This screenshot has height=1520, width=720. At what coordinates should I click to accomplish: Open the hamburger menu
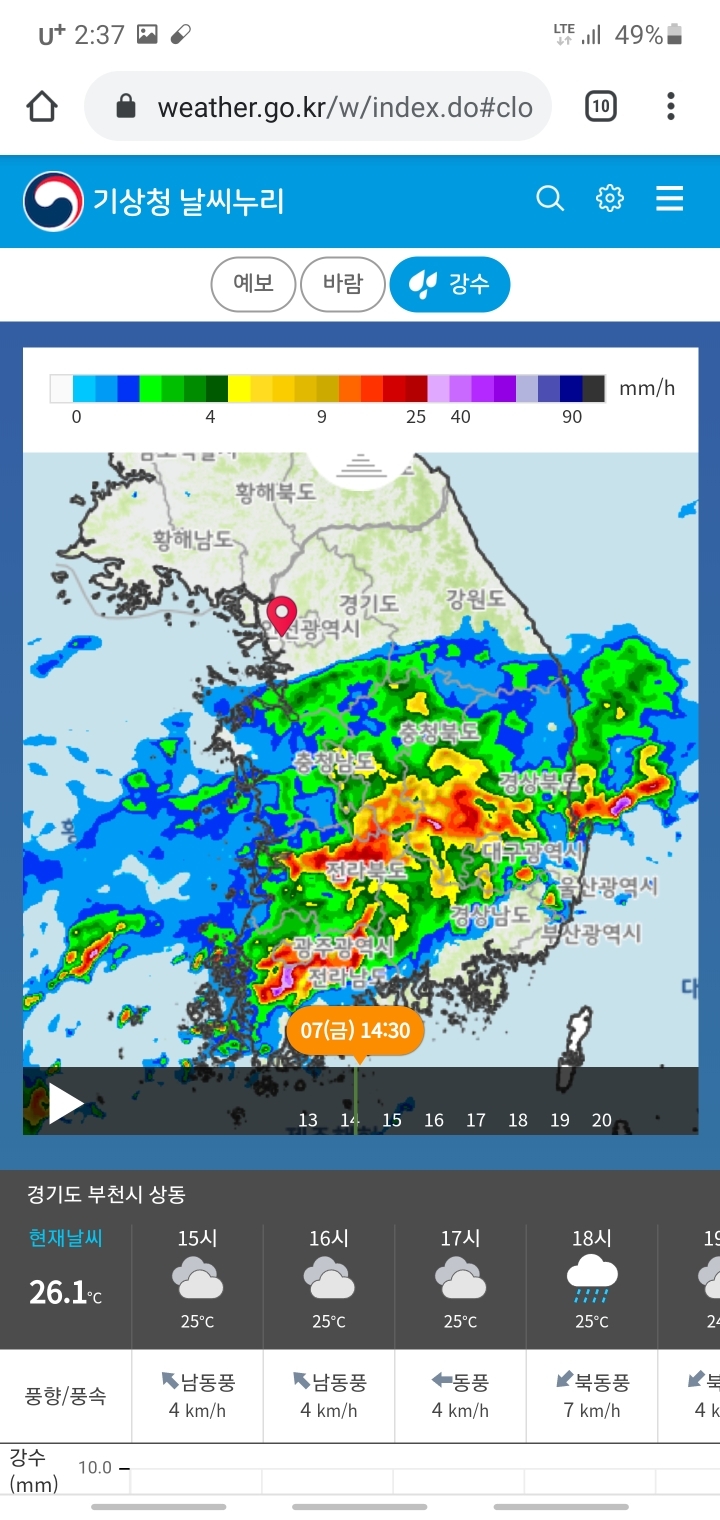tap(670, 198)
